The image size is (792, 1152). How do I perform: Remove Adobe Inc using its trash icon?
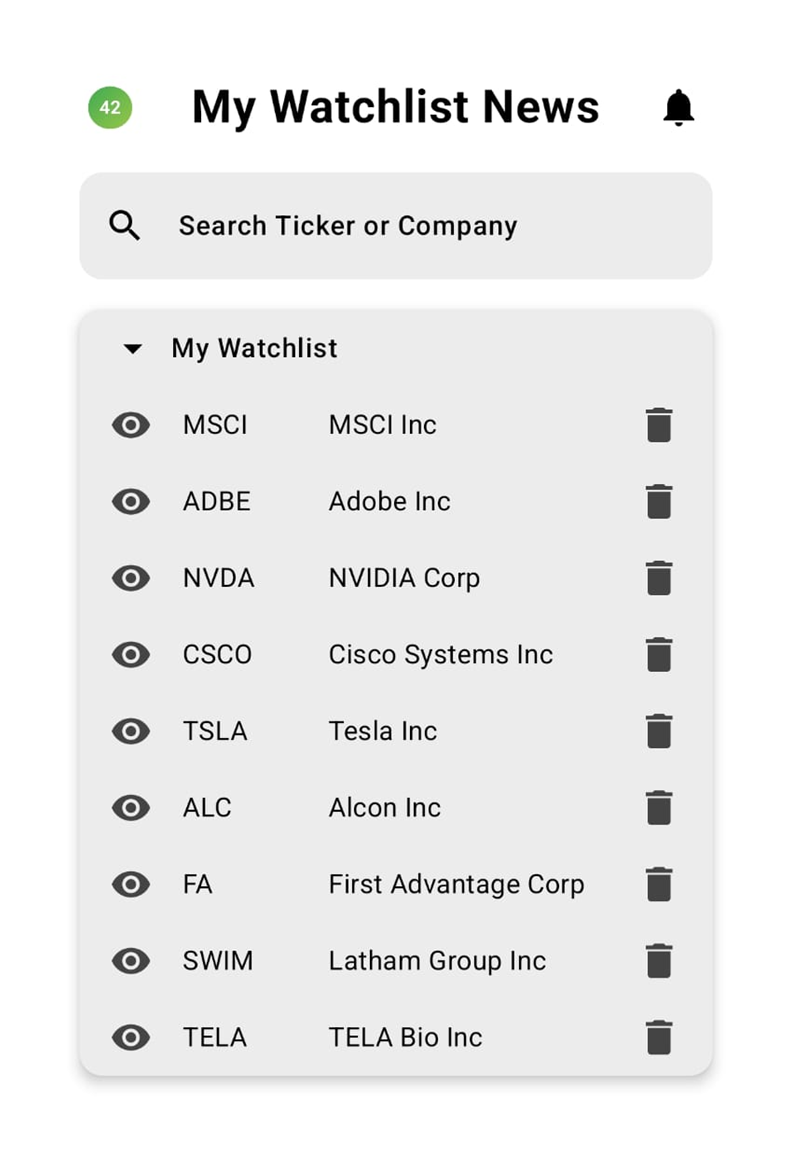pyautogui.click(x=658, y=501)
